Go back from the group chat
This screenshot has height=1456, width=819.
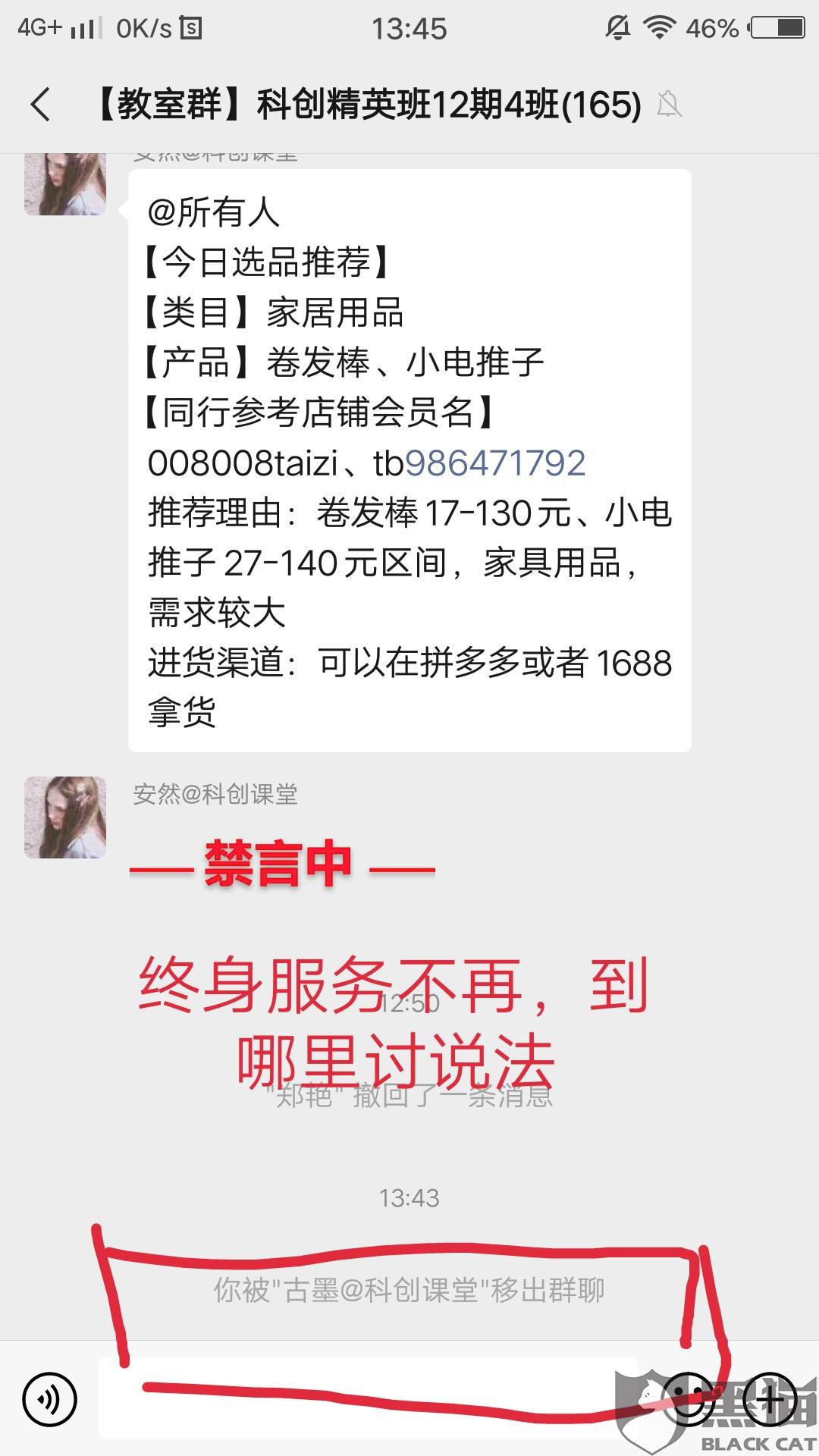[x=41, y=104]
